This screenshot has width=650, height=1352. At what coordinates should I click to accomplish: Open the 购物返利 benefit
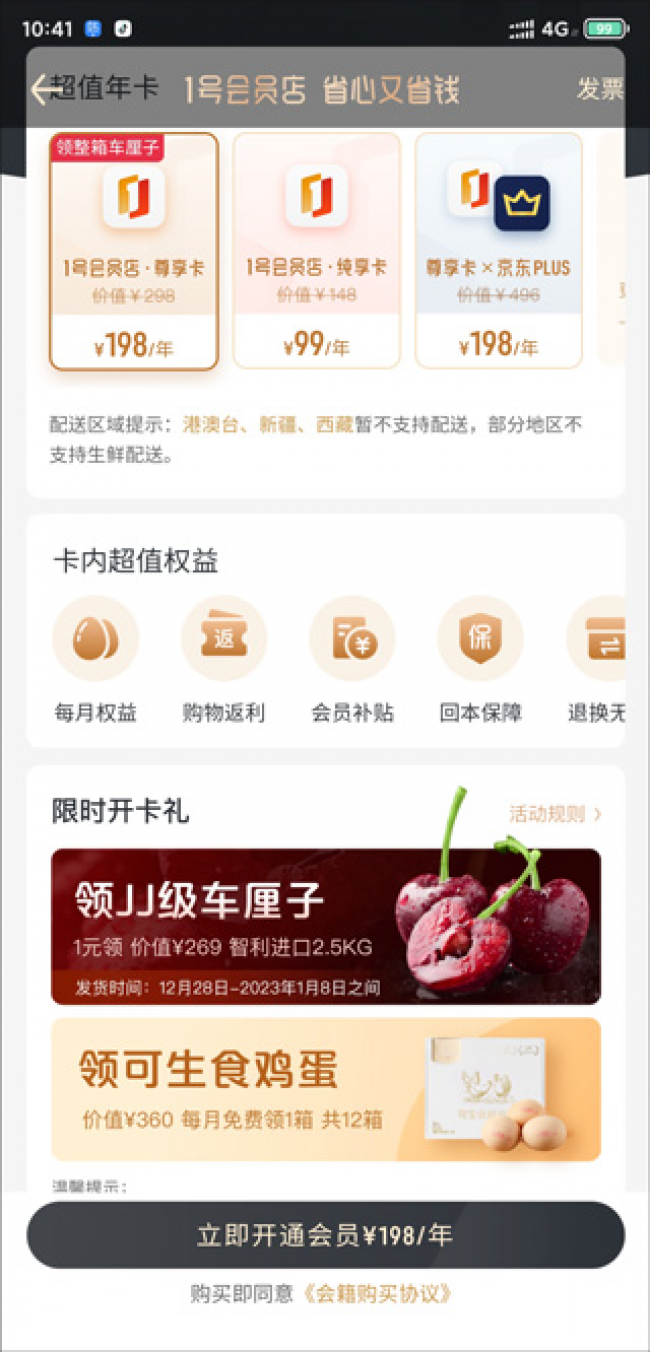coord(224,660)
